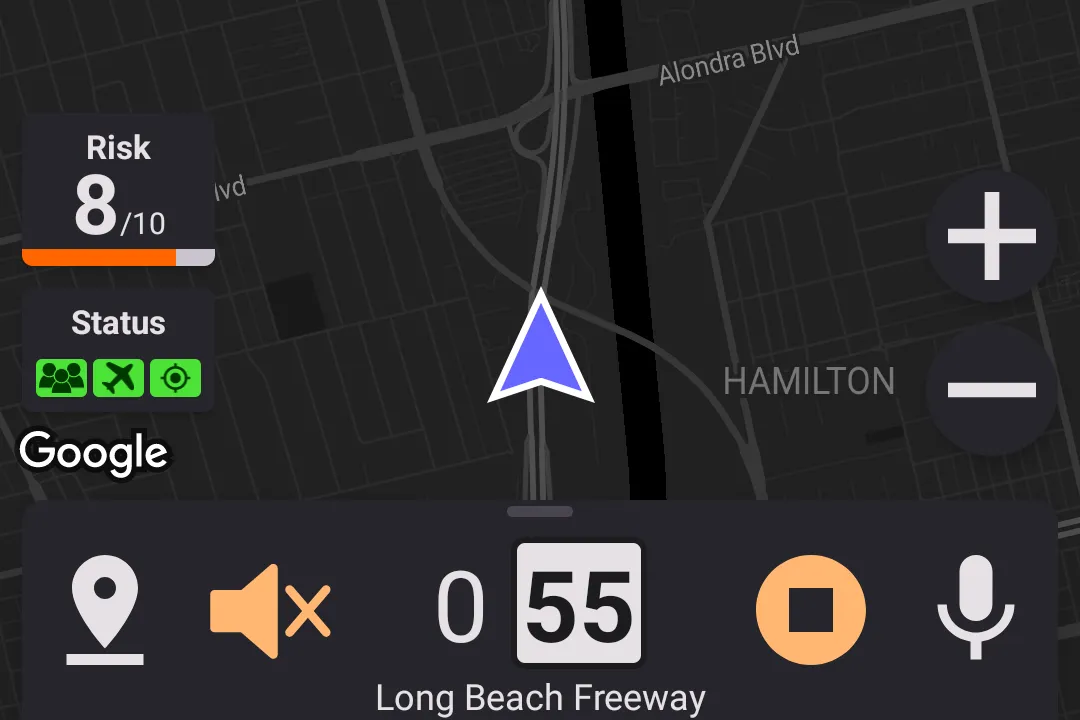This screenshot has width=1080, height=720.
Task: Activate the microphone voice input
Action: [975, 608]
